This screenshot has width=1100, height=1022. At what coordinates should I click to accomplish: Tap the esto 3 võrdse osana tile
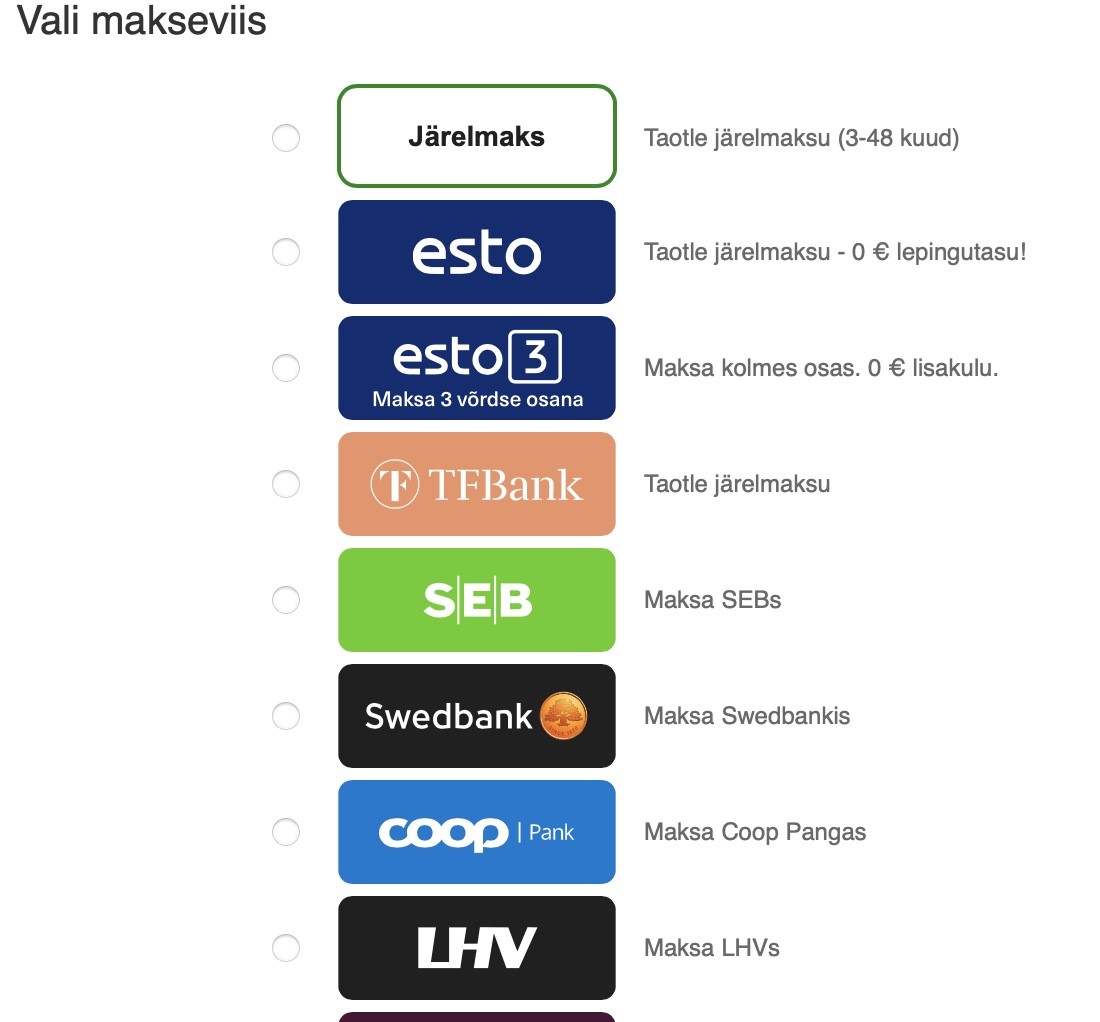coord(477,368)
